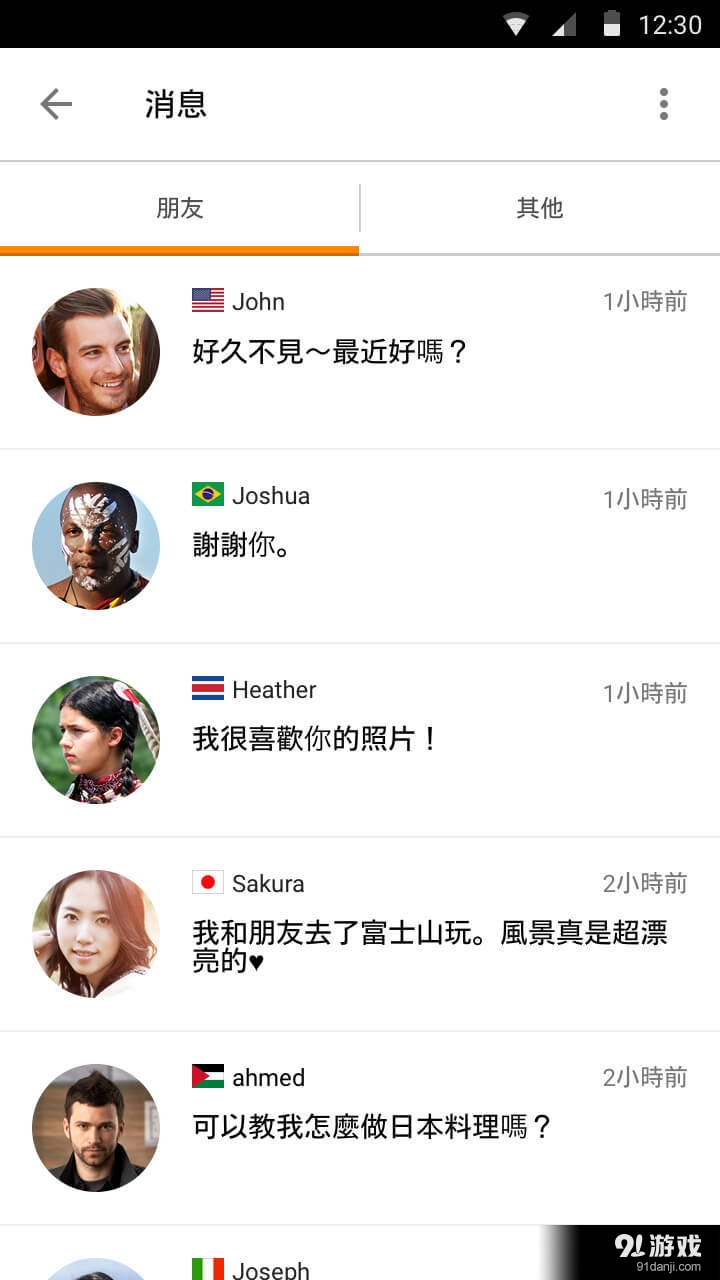Switch to the 其他 tab
The width and height of the screenshot is (720, 1280).
click(x=540, y=208)
